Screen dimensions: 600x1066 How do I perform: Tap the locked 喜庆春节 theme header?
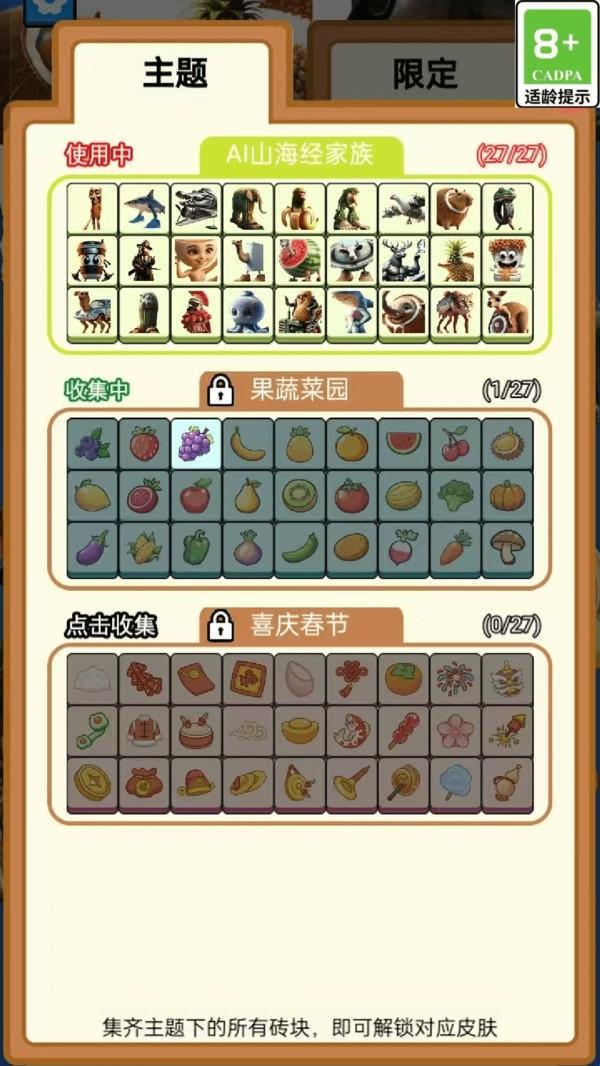click(x=300, y=626)
